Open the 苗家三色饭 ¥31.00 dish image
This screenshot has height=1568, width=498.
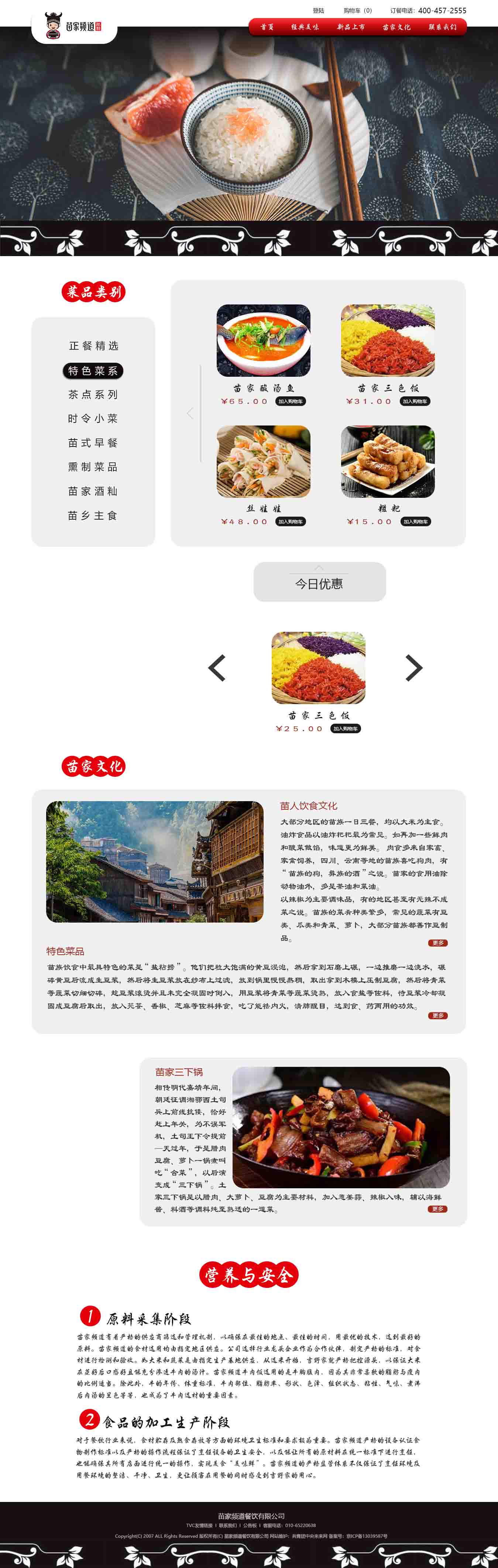pyautogui.click(x=388, y=340)
